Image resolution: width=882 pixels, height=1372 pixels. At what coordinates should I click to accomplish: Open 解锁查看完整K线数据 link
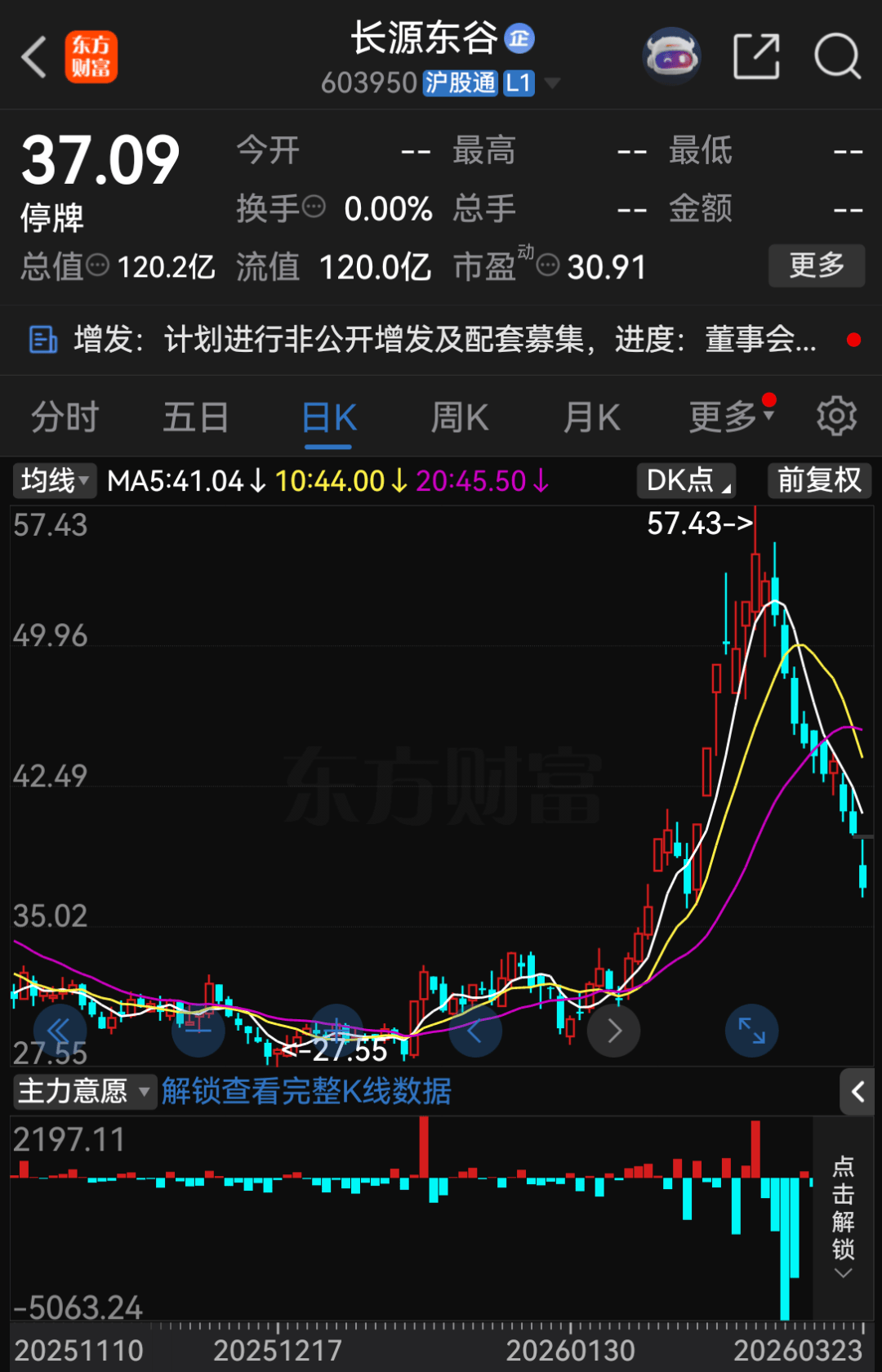(306, 1092)
